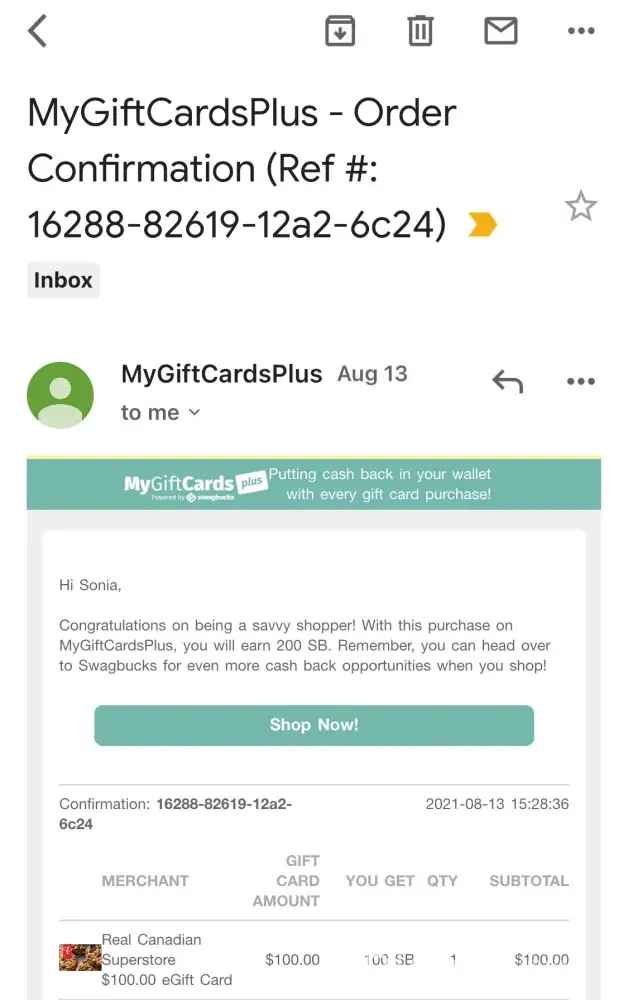628x1000 pixels.
Task: Expand the 'to me' recipient details
Action: (160, 413)
